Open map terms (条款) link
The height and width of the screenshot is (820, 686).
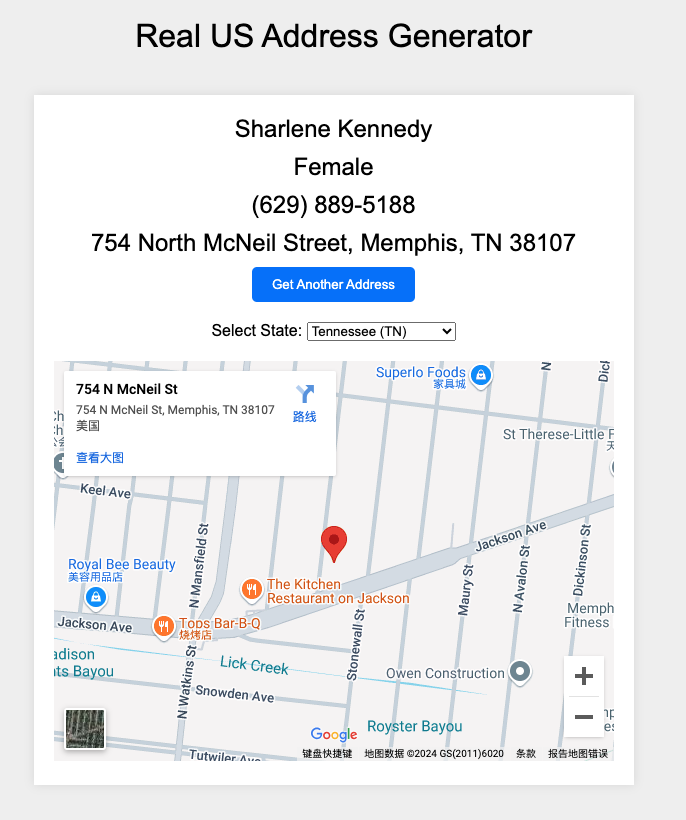coord(525,753)
